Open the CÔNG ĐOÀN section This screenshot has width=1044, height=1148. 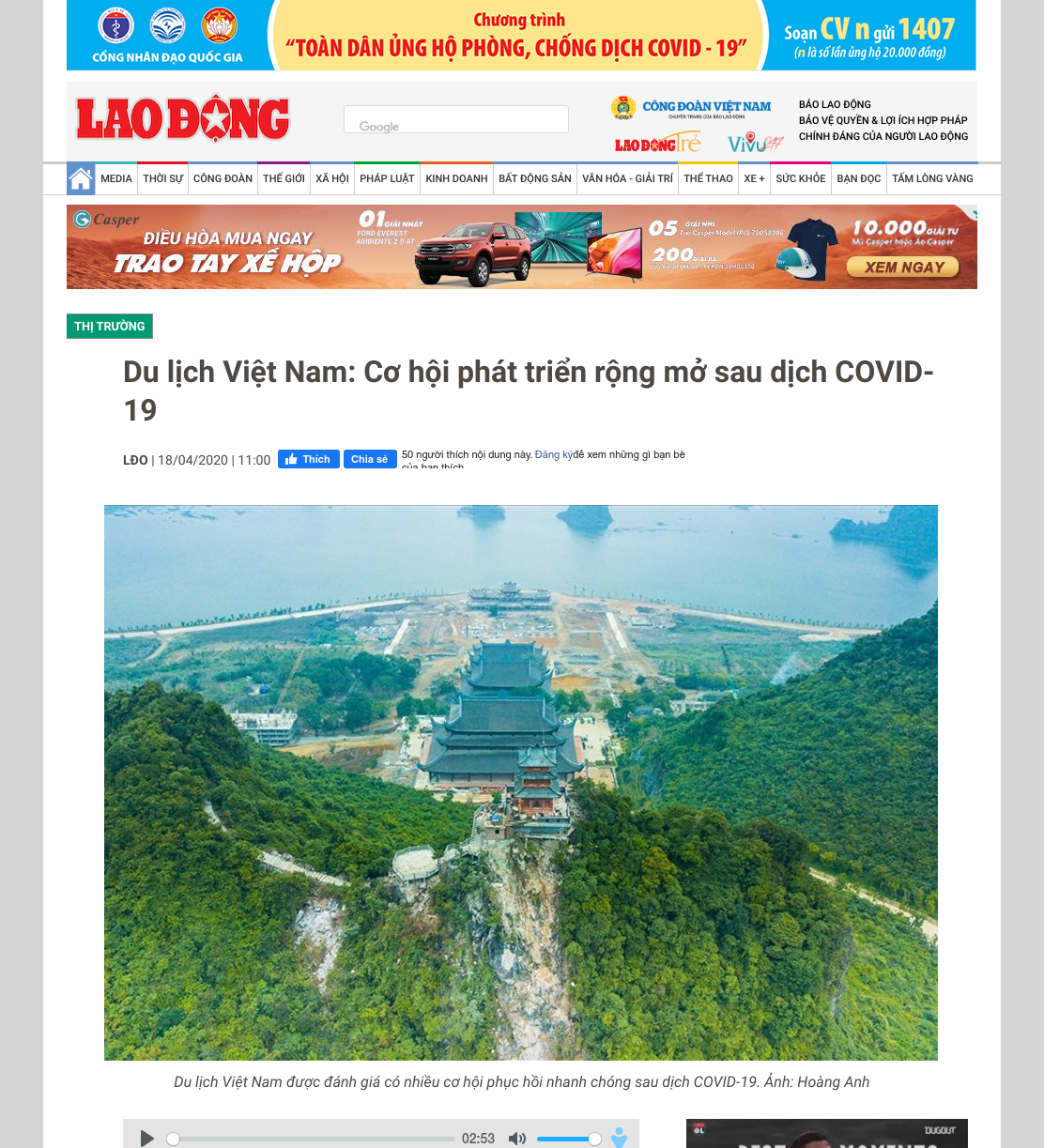coord(223,178)
